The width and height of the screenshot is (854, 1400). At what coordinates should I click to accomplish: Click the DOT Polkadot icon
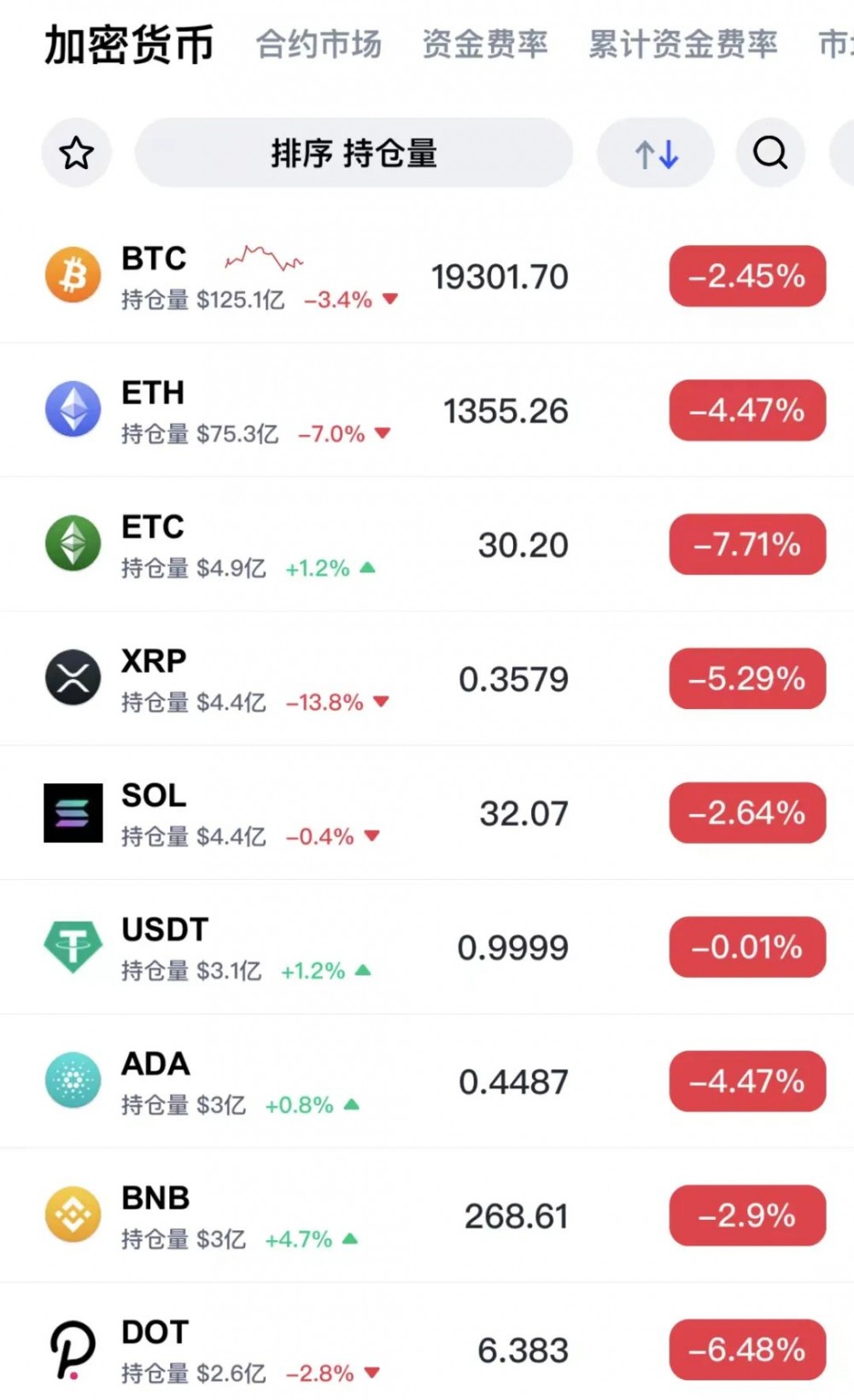(73, 1350)
